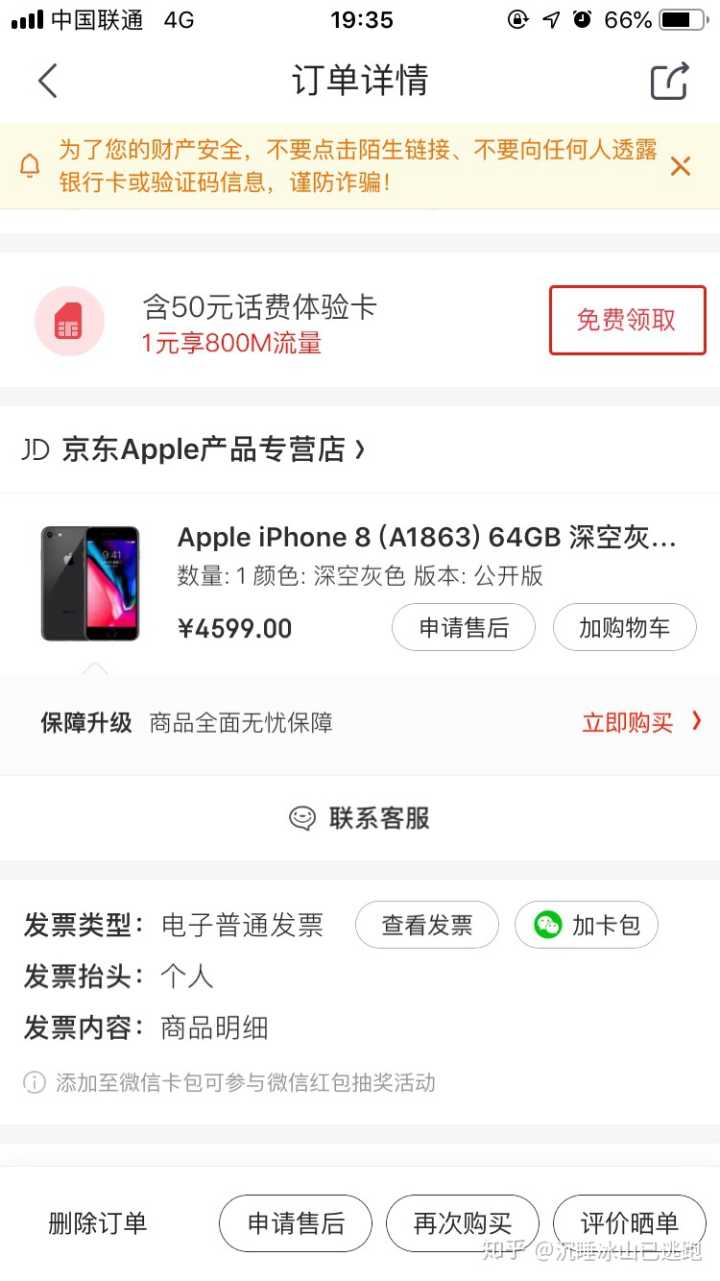Add the invoice to WeChat with 加卡包
Screen dimensions: 720x1281
point(587,925)
